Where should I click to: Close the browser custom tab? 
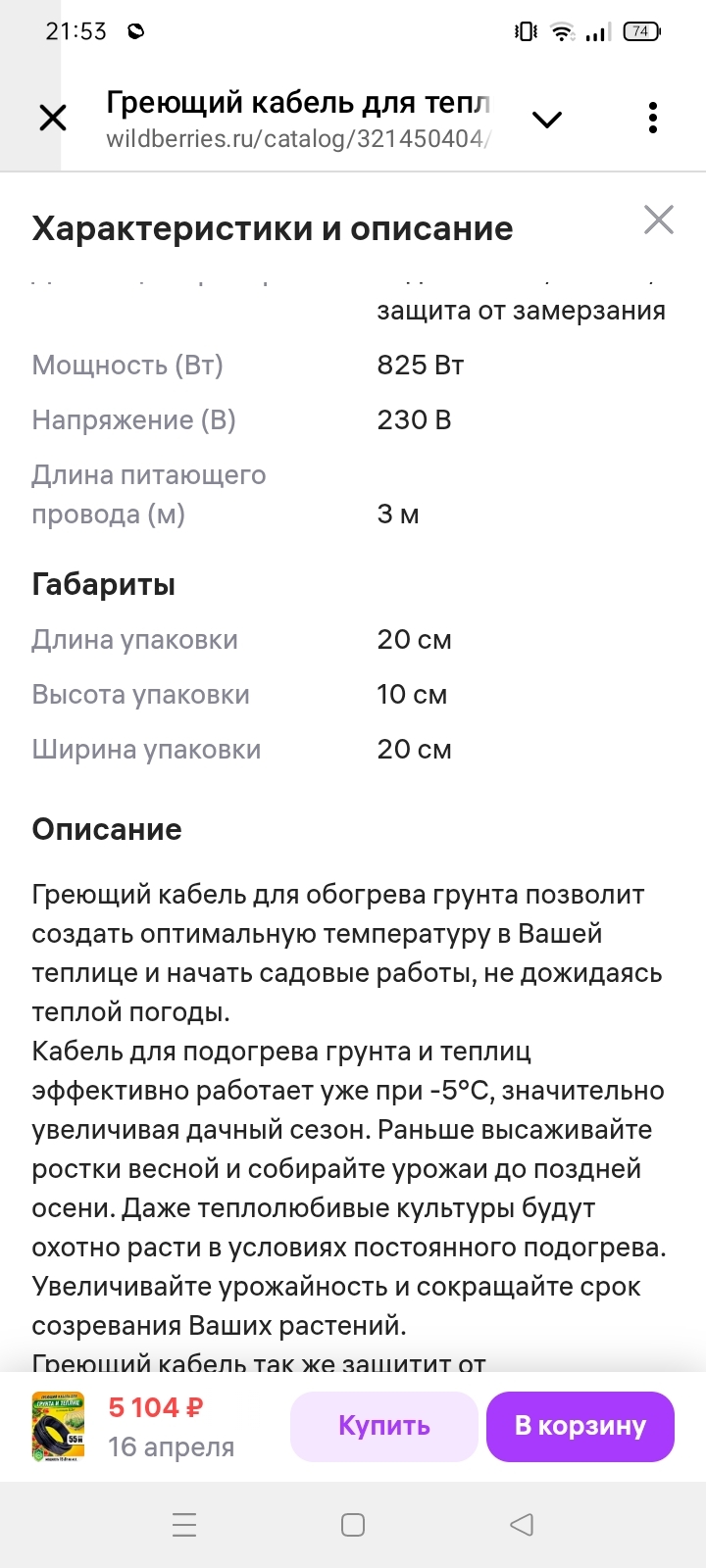53,119
